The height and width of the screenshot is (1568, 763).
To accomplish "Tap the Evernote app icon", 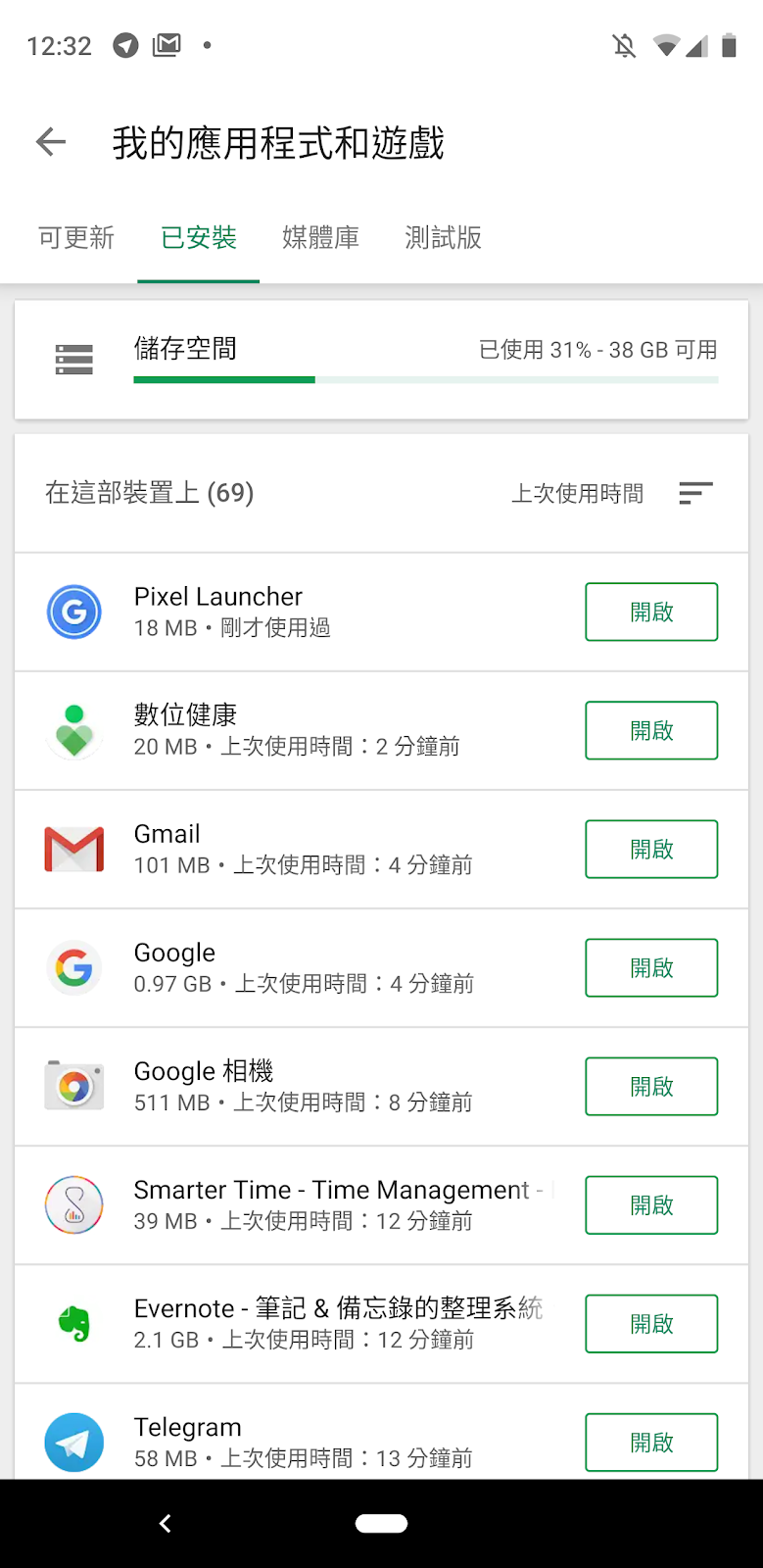I will 73,1323.
